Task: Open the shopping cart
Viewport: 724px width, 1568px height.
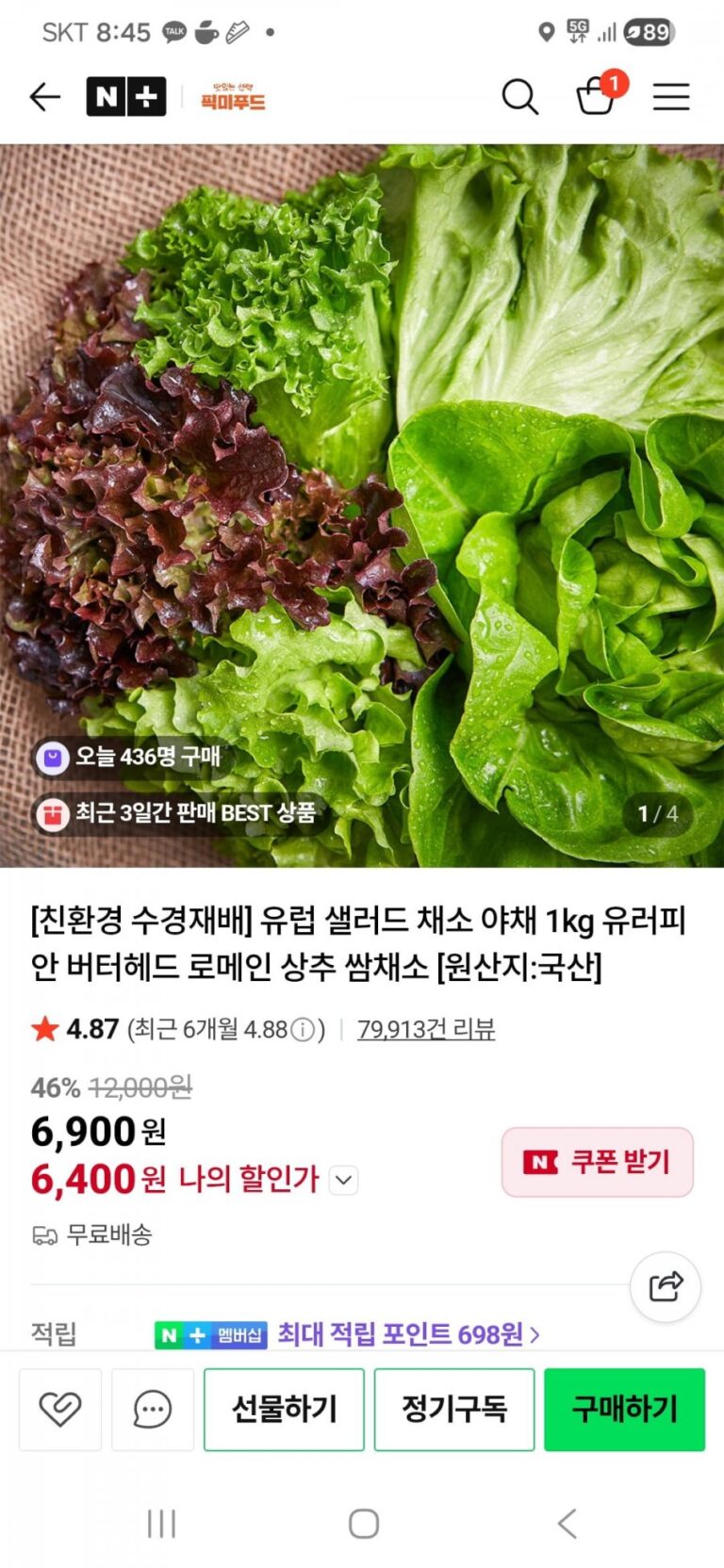Action: pyautogui.click(x=596, y=96)
